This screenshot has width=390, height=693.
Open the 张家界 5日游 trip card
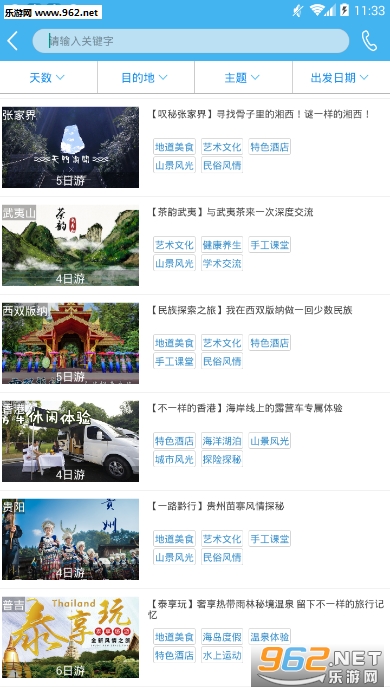195,147
